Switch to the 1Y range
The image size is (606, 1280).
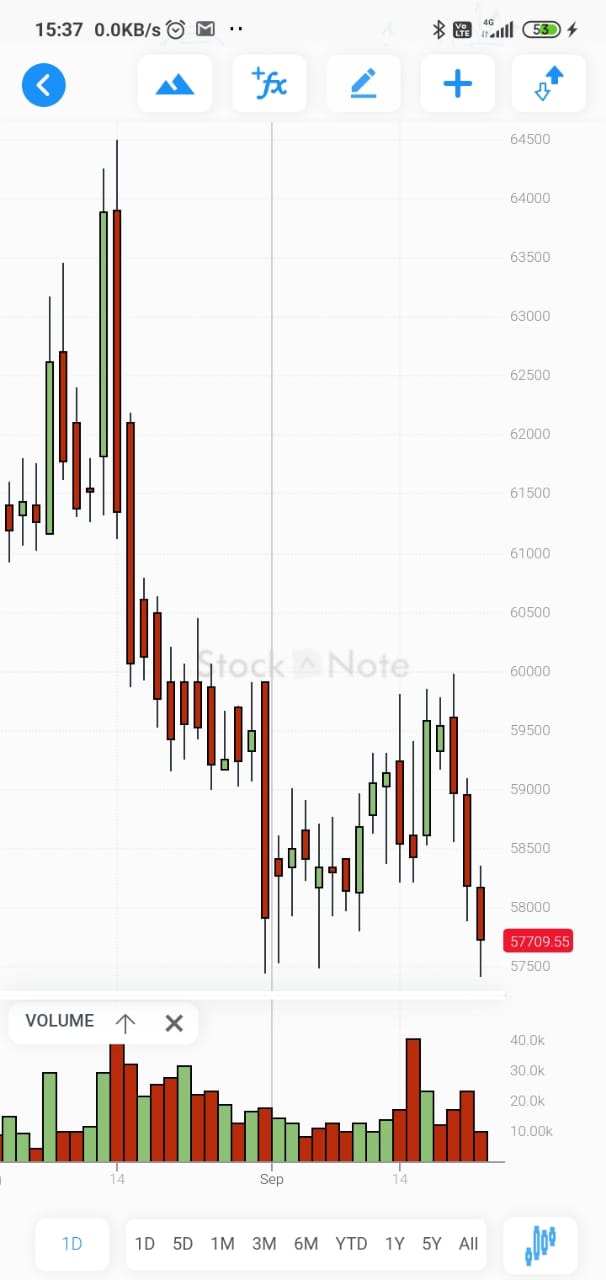click(395, 1244)
